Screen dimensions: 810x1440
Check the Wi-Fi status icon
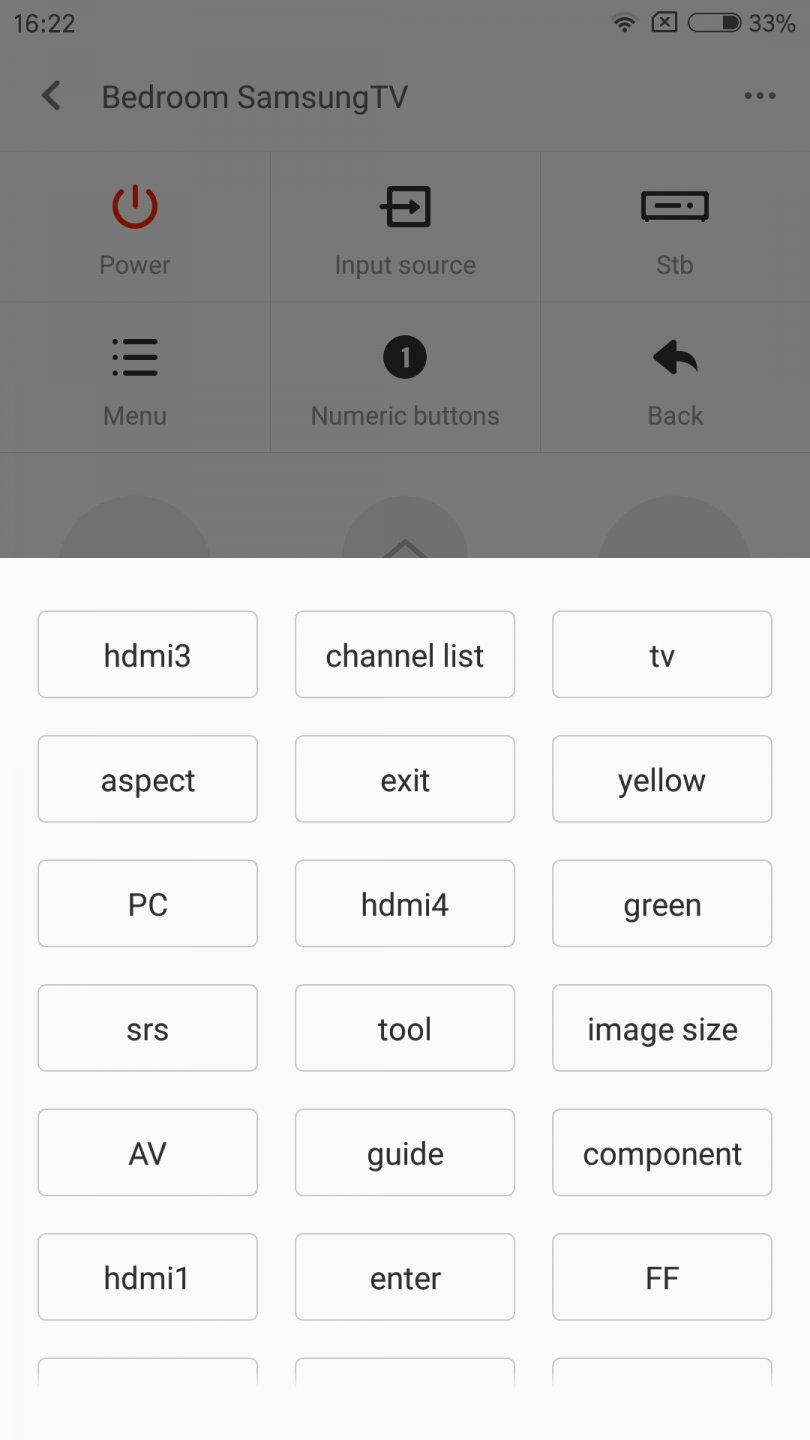click(623, 22)
